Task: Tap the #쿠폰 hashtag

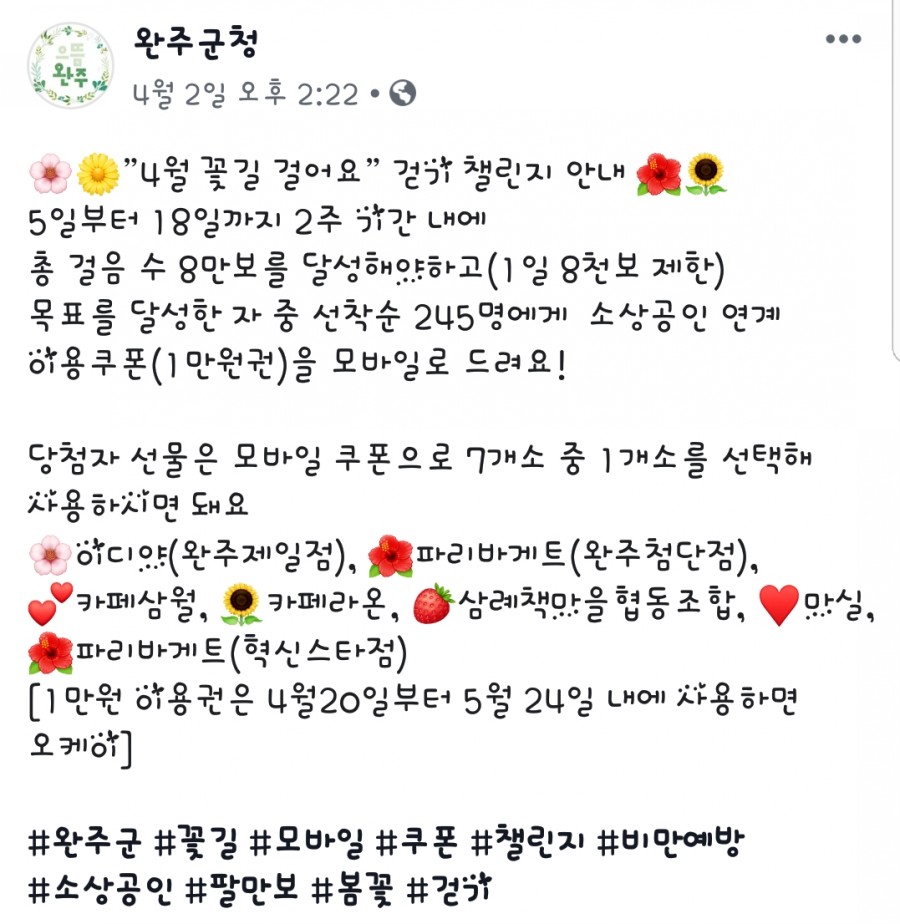Action: [x=417, y=843]
